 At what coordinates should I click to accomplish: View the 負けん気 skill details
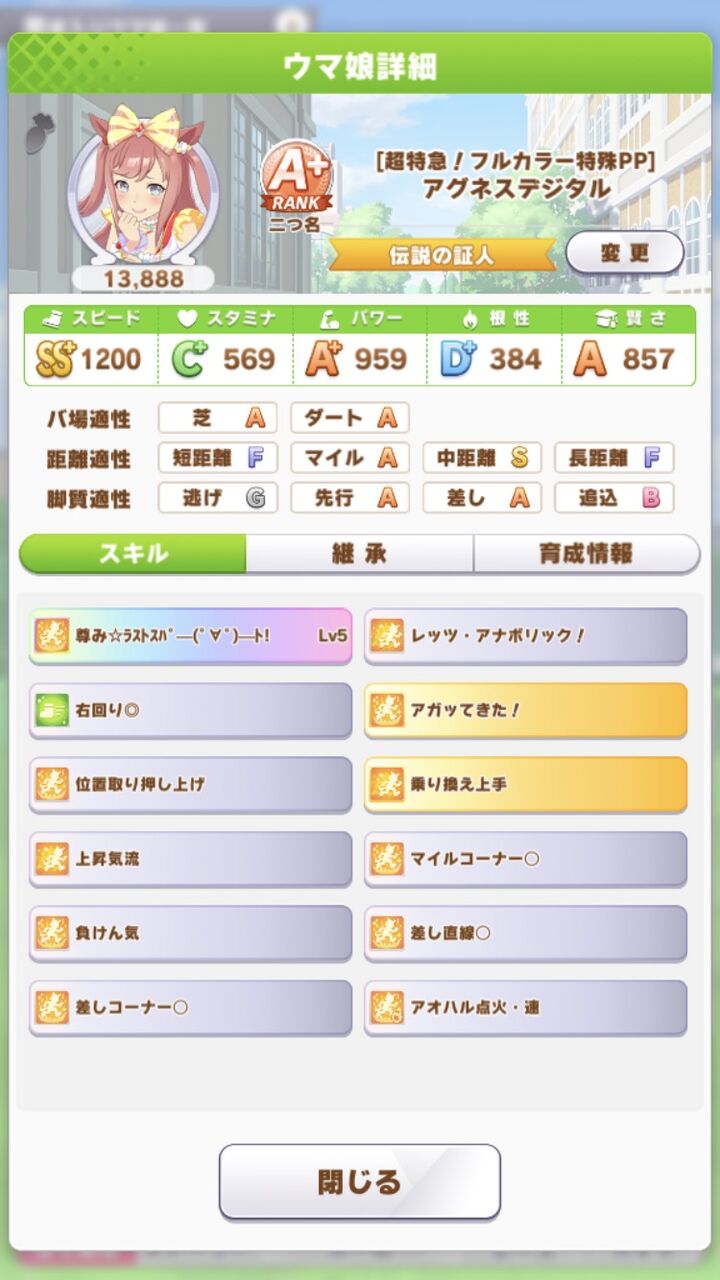(191, 934)
